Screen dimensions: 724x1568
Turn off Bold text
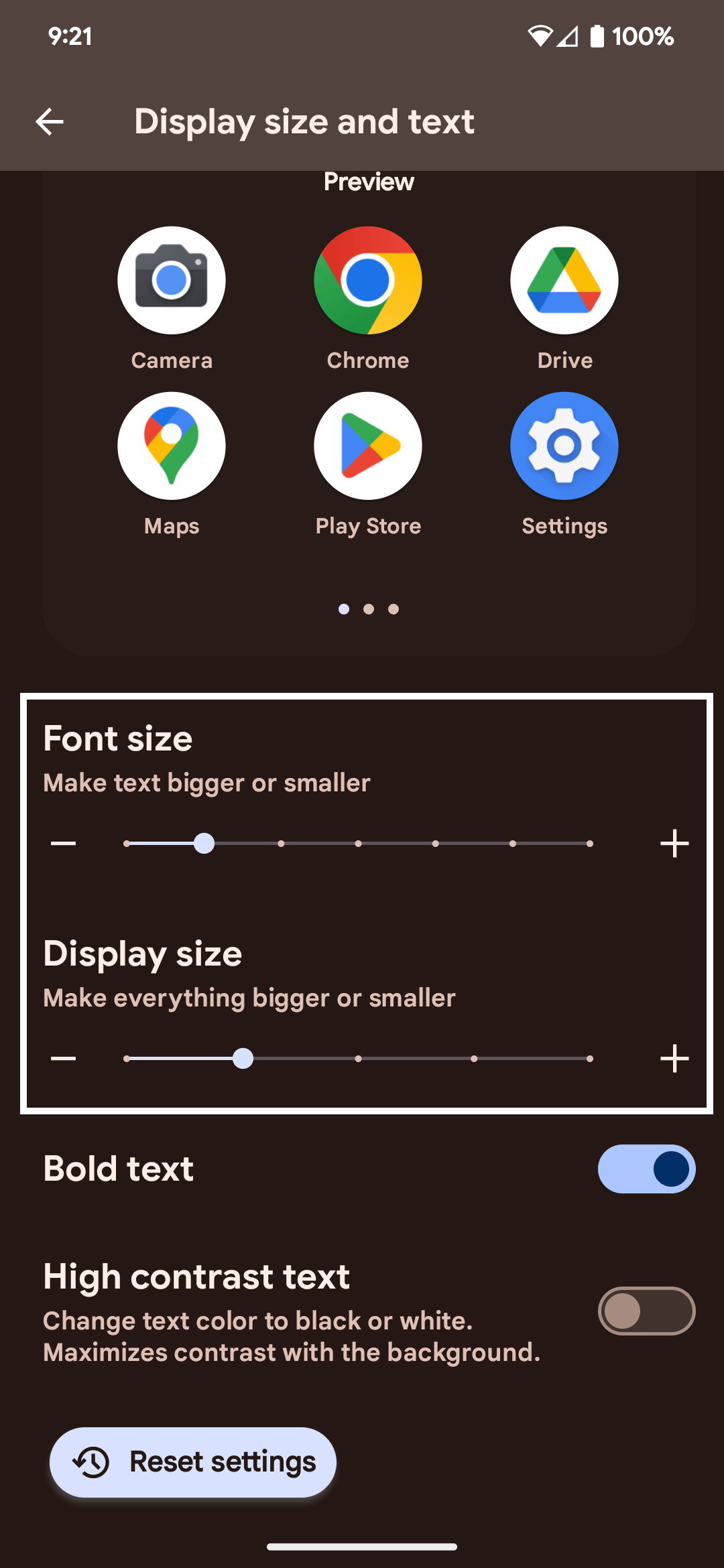click(x=646, y=1169)
